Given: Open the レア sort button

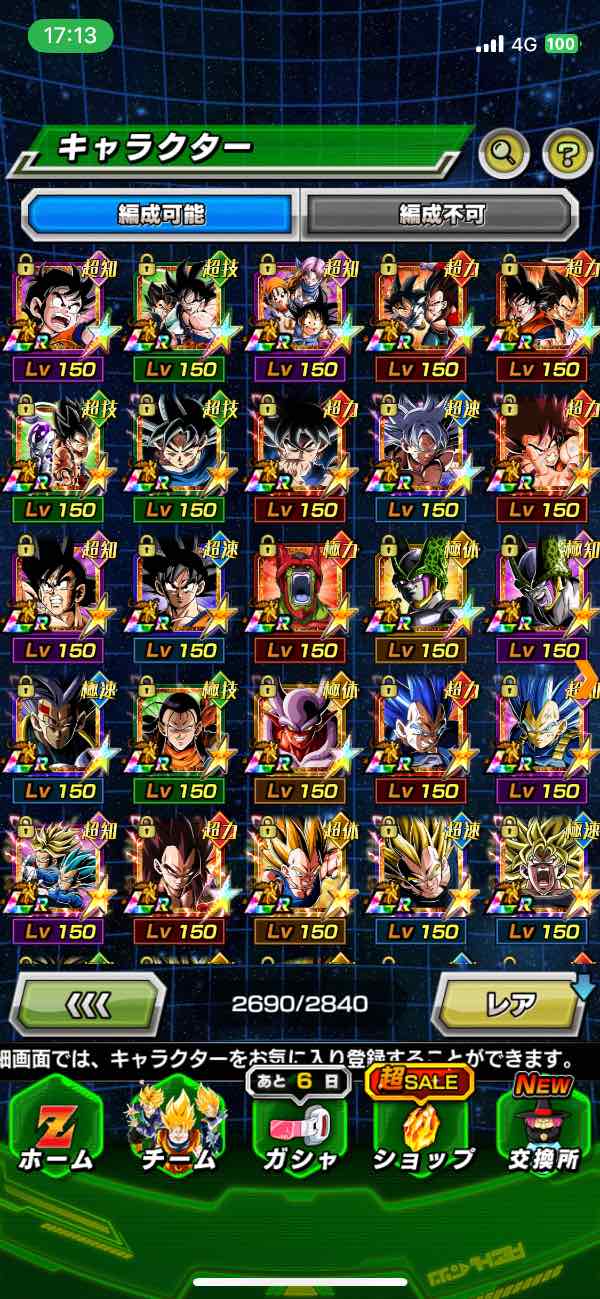Looking at the screenshot, I should (510, 1002).
